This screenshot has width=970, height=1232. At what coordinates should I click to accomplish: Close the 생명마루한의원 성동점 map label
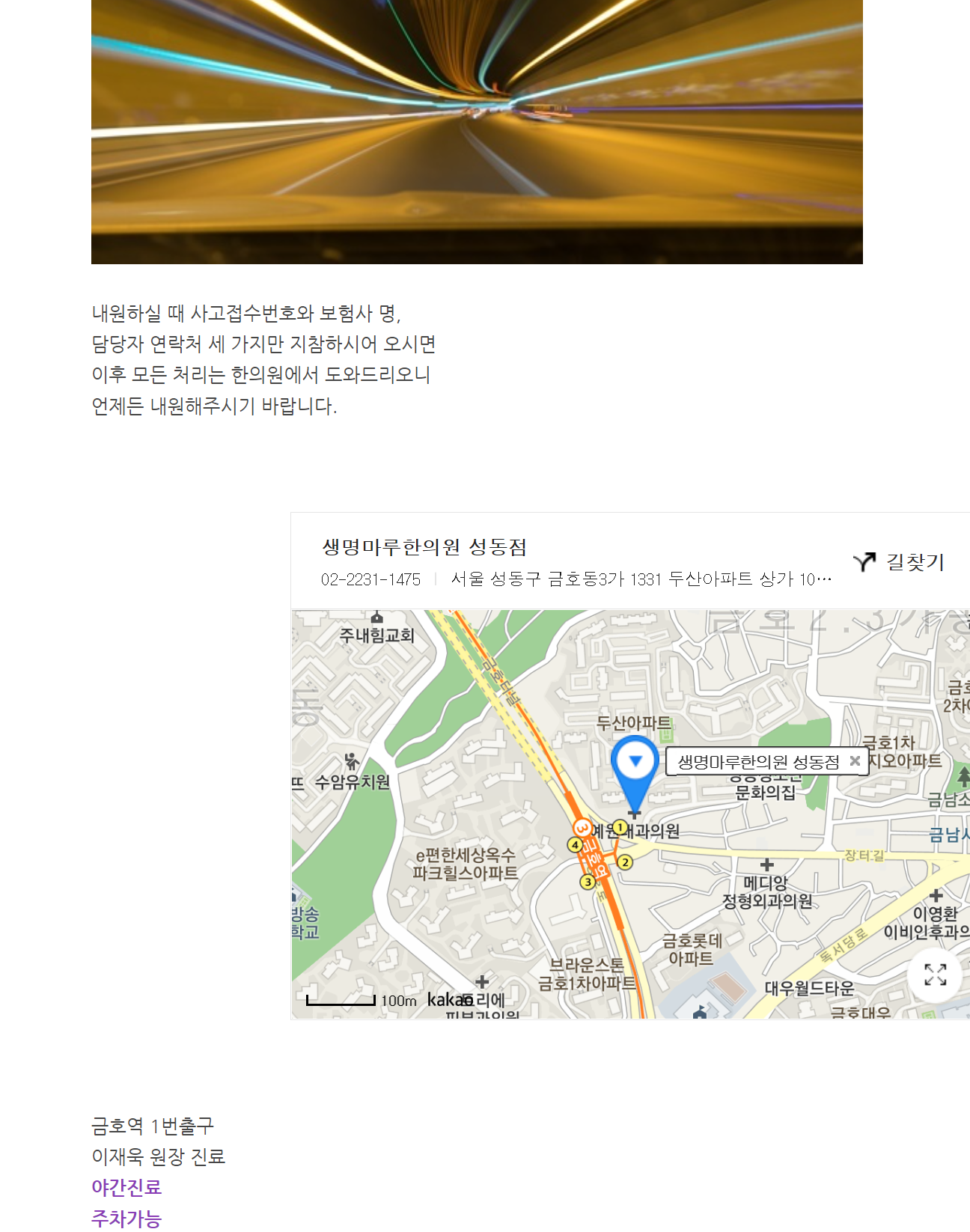coord(854,760)
